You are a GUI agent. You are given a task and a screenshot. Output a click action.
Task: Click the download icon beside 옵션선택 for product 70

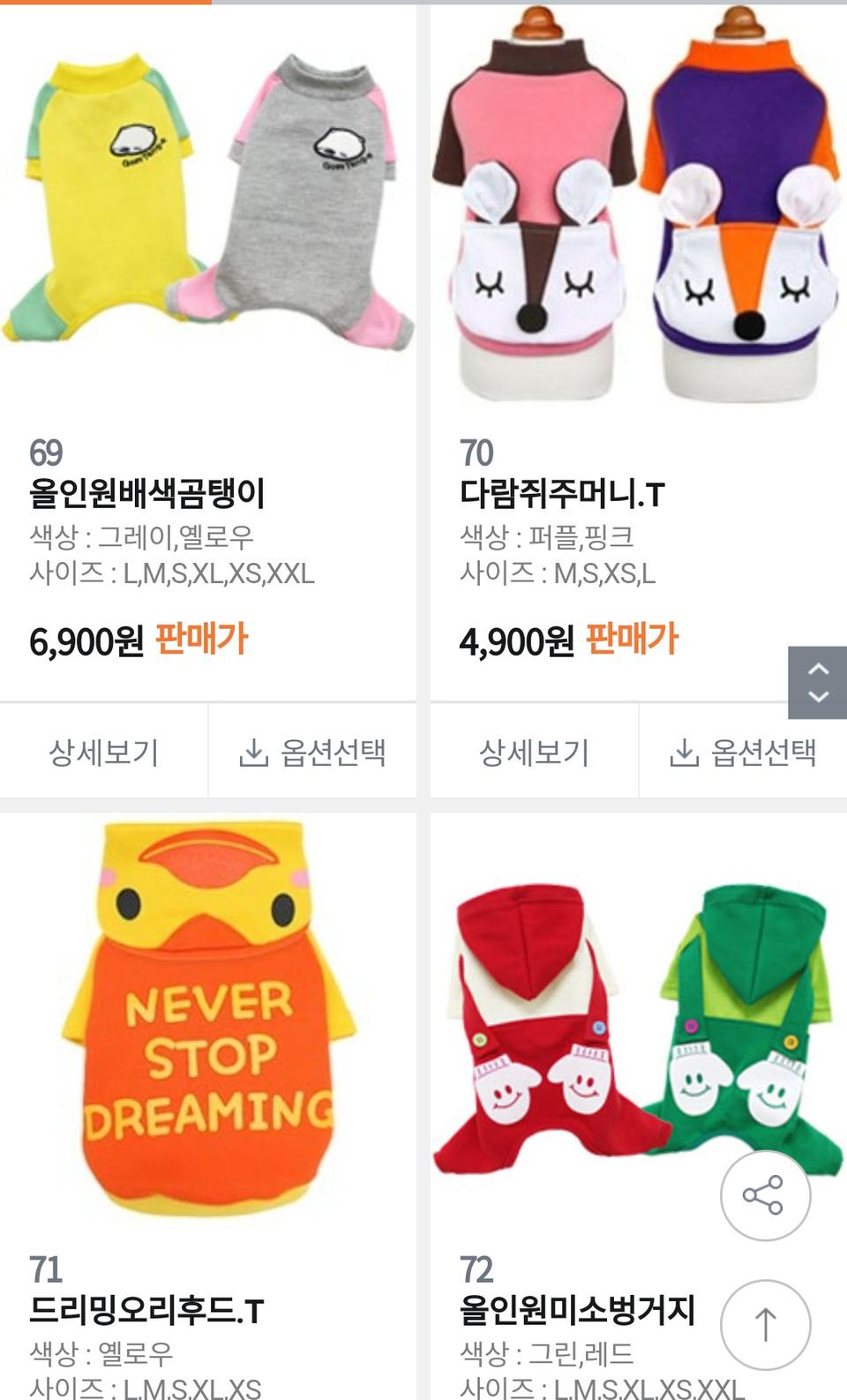pos(684,751)
